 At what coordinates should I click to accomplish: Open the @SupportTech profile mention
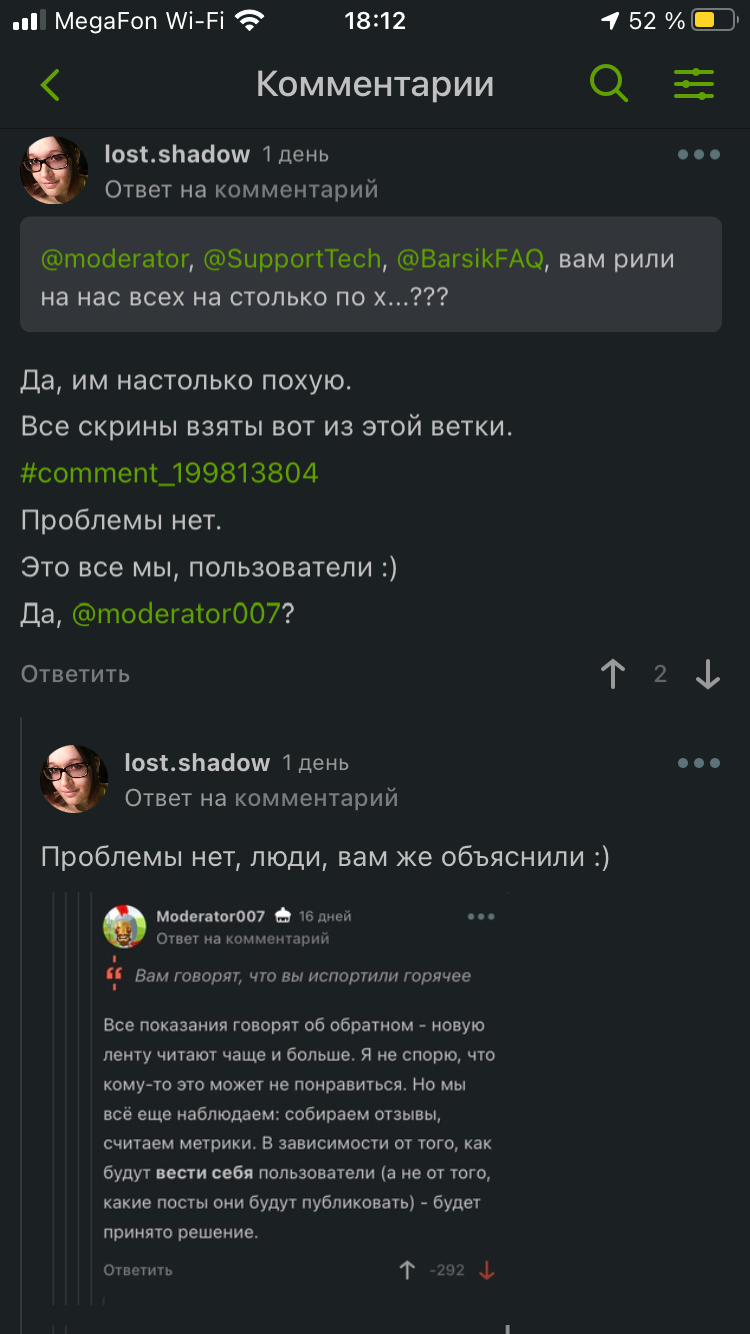pyautogui.click(x=292, y=259)
